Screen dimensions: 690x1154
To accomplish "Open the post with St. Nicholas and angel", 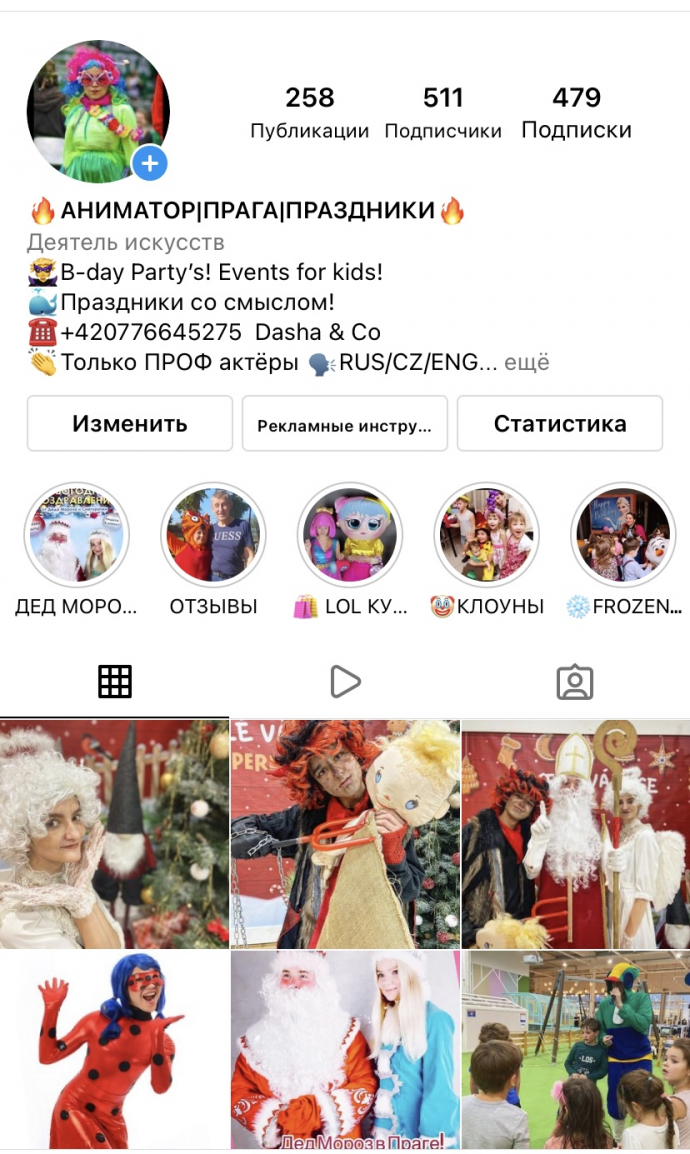I will (576, 834).
